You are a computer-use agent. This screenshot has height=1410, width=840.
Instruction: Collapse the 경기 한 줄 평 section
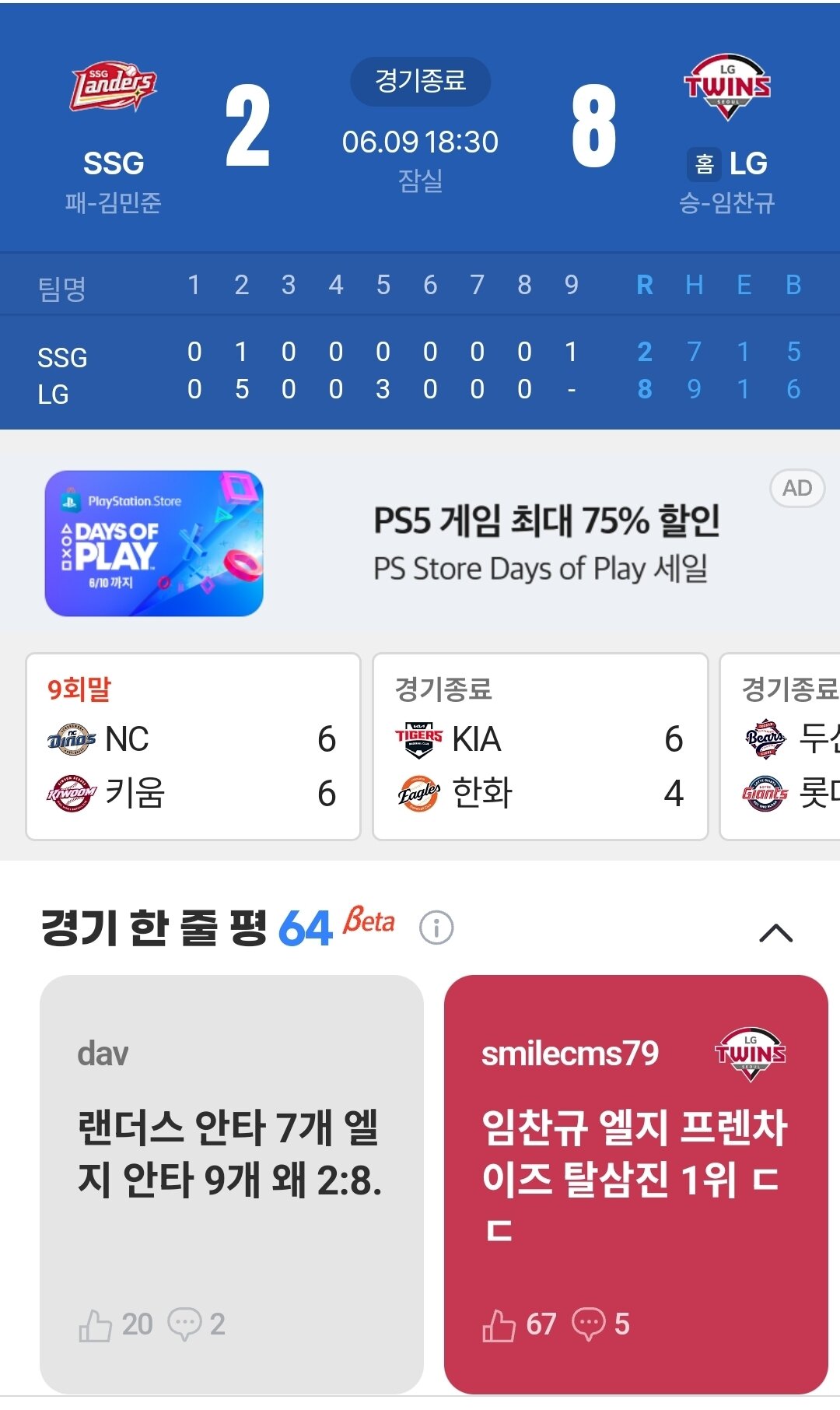775,932
